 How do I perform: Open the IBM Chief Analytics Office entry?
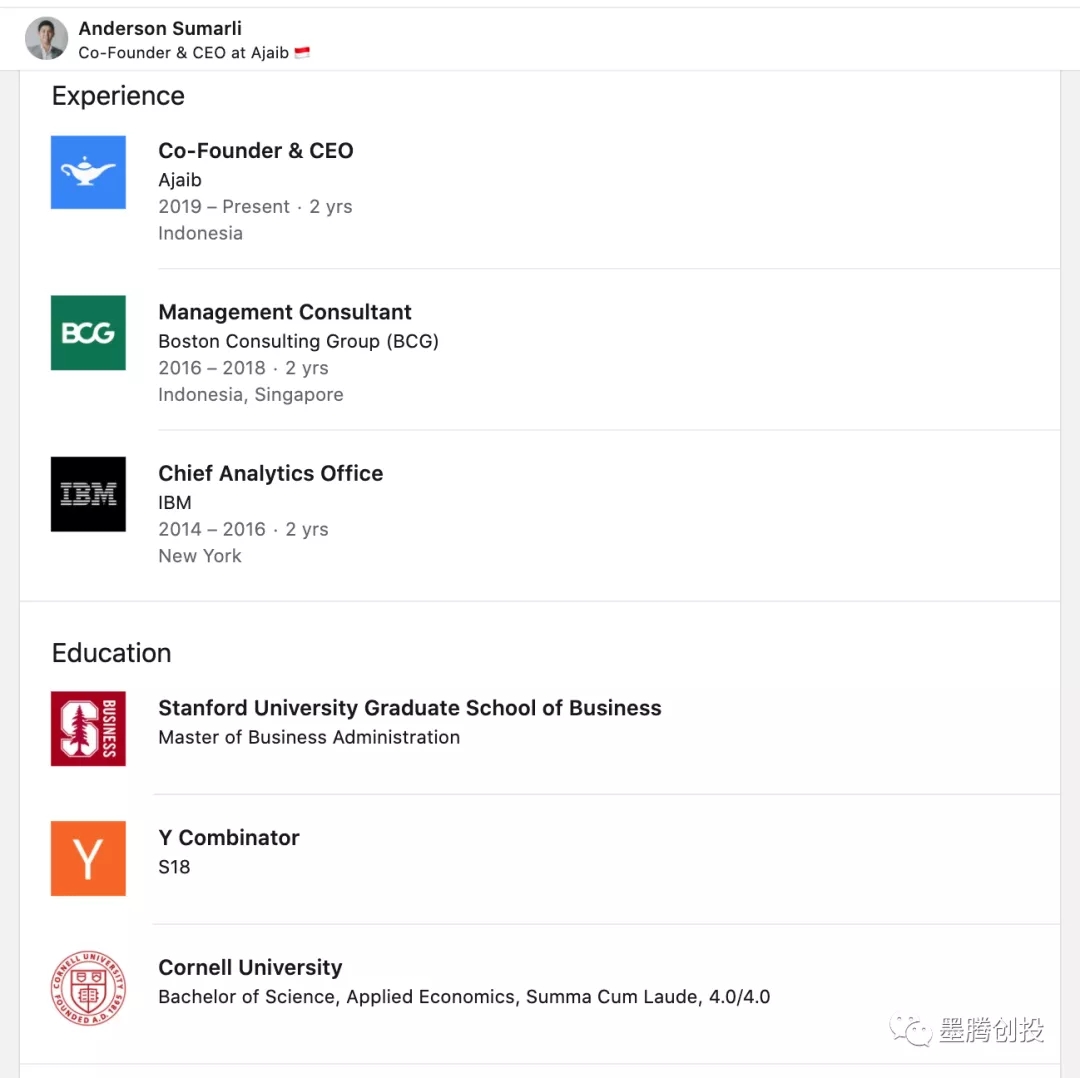point(270,473)
